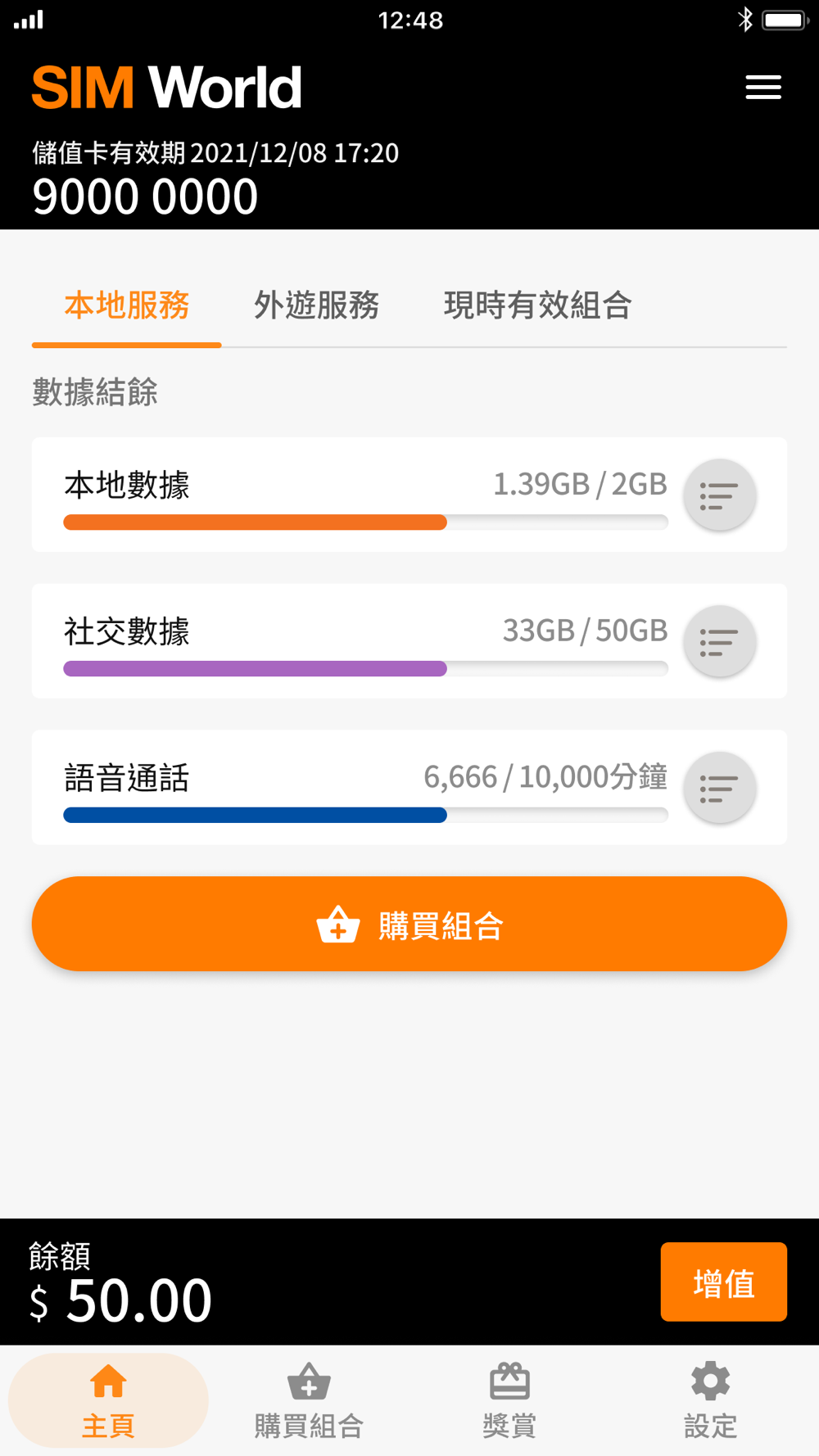Switch to the 現時有效組合 tab

(x=537, y=305)
